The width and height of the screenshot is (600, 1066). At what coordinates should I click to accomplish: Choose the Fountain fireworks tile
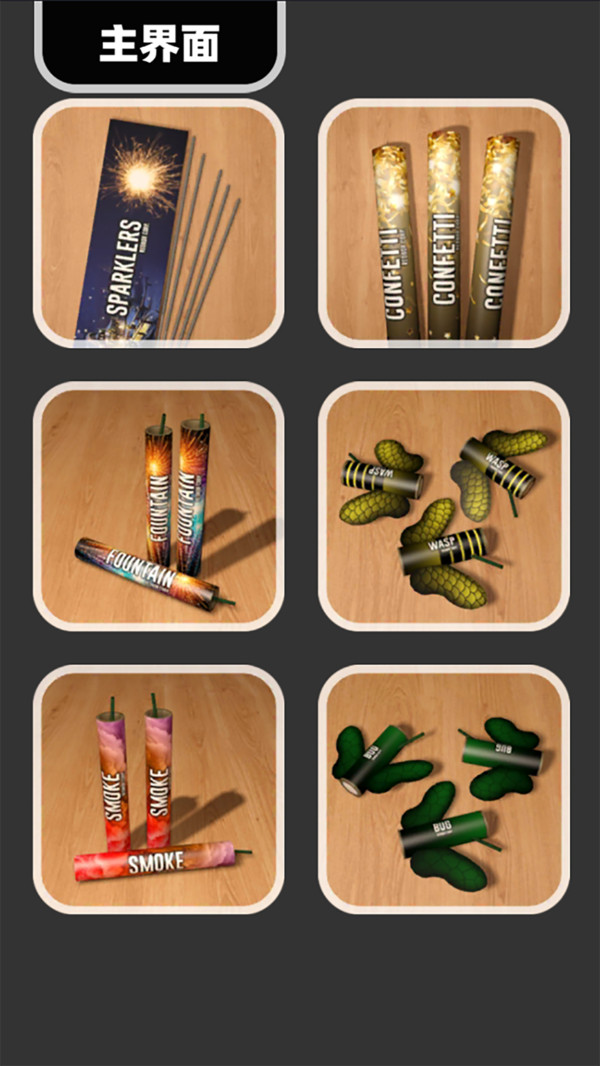159,506
